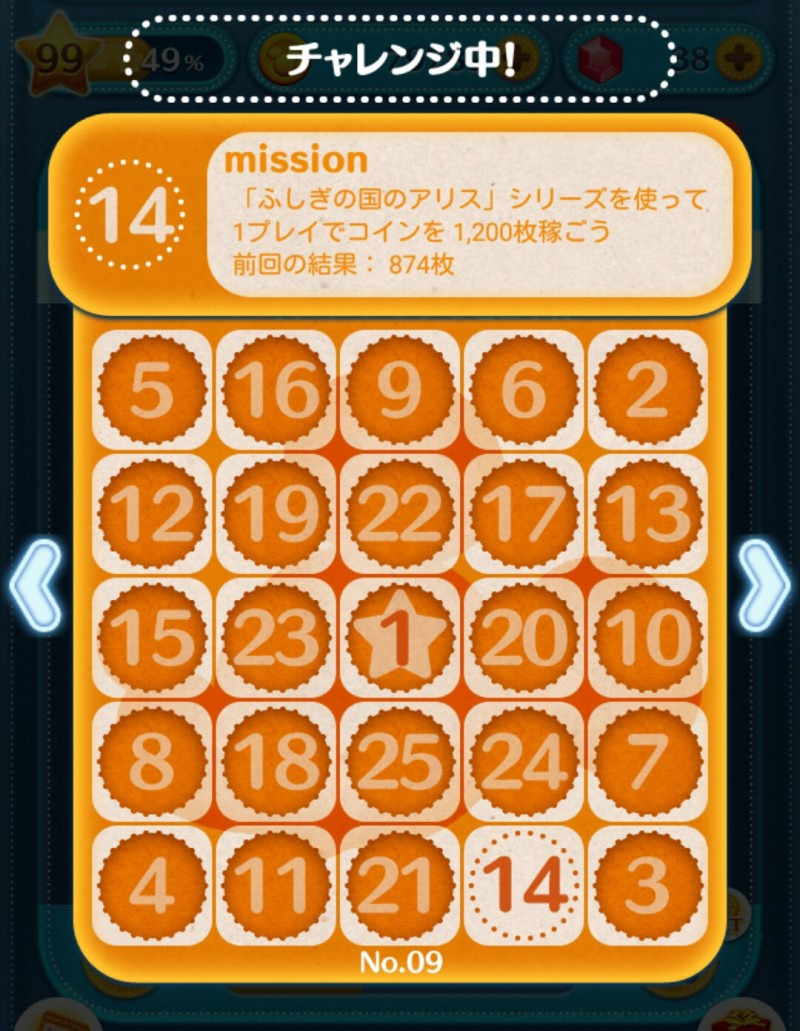This screenshot has height=1031, width=800.
Task: Open mission 21 square
Action: coord(400,886)
